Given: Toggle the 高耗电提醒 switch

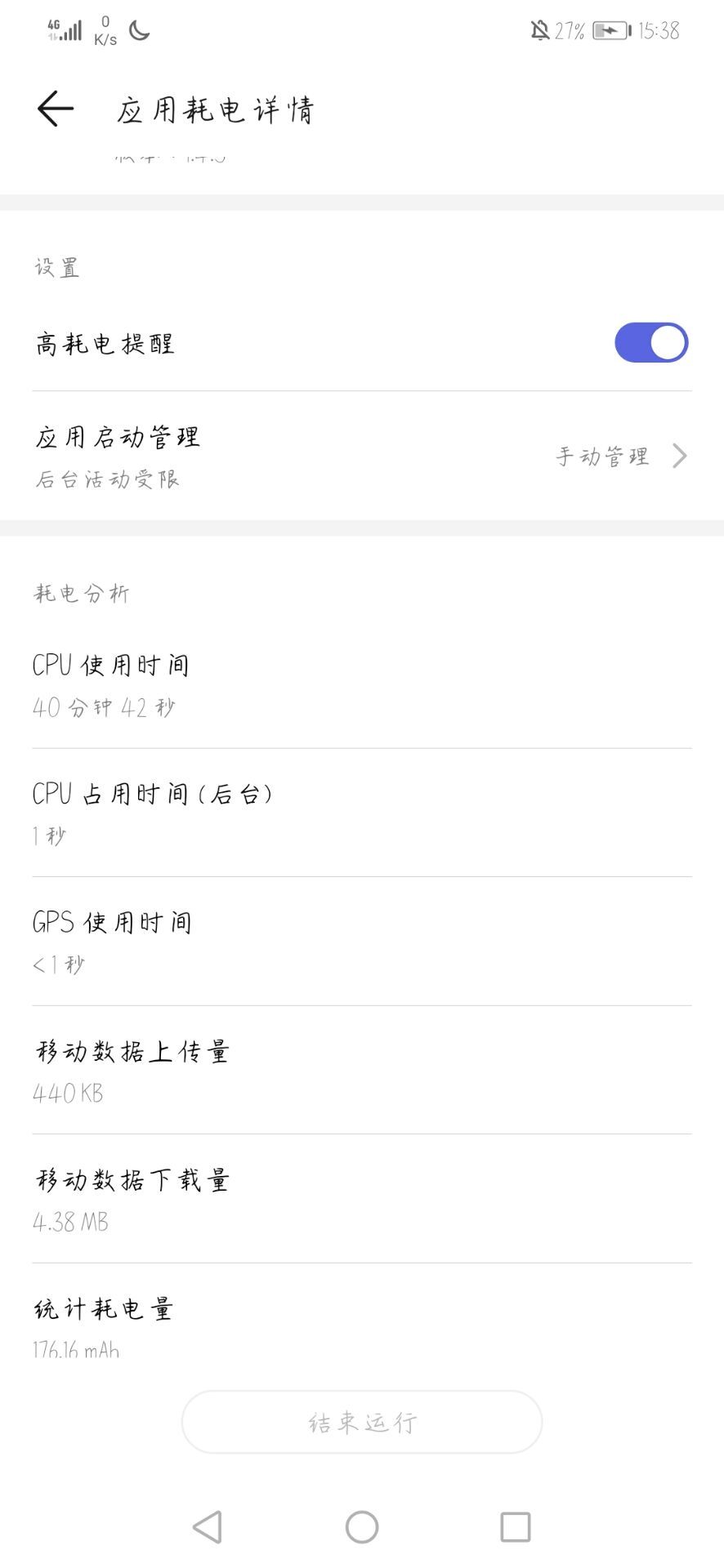Looking at the screenshot, I should click(651, 343).
